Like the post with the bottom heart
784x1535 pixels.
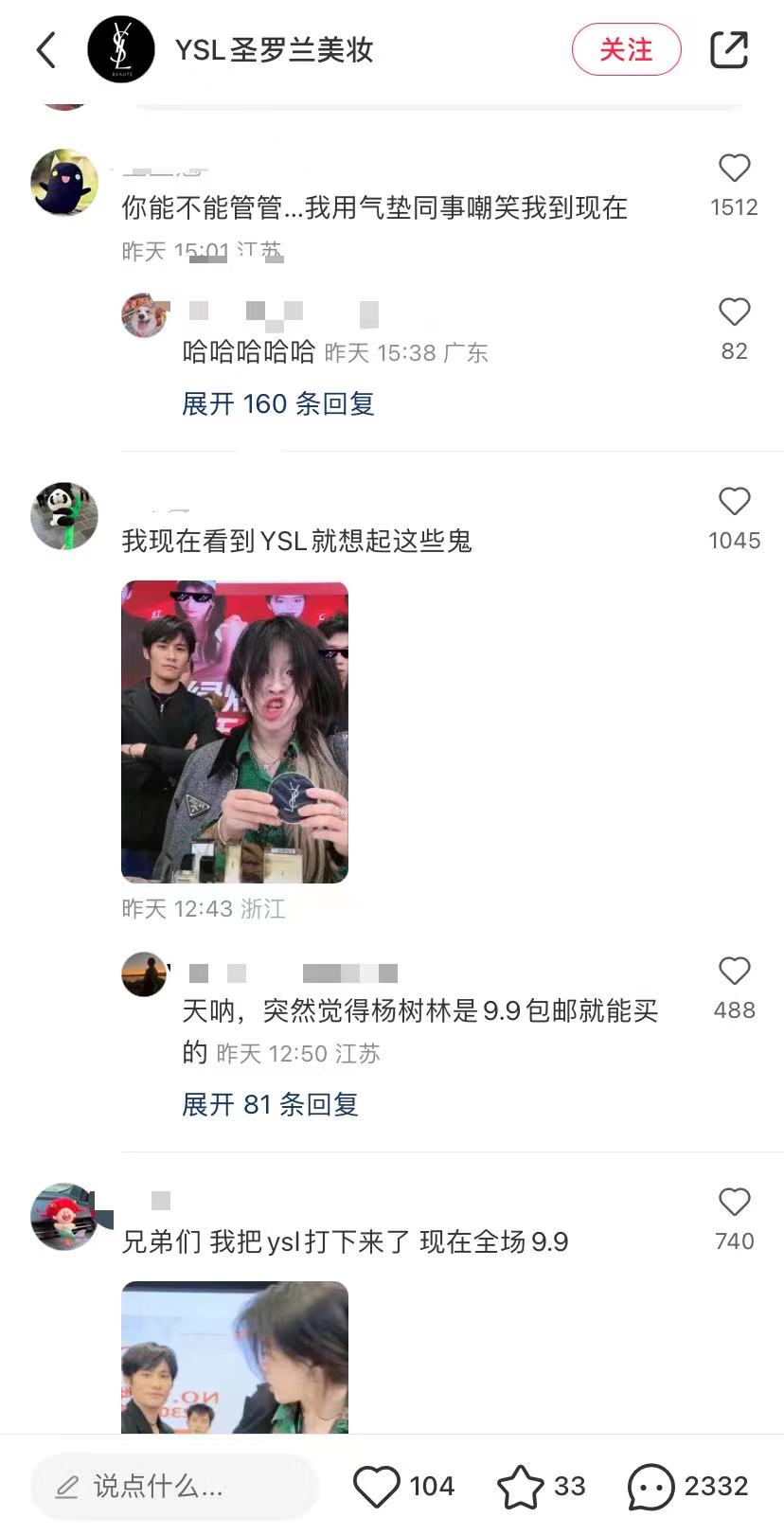(x=377, y=1486)
